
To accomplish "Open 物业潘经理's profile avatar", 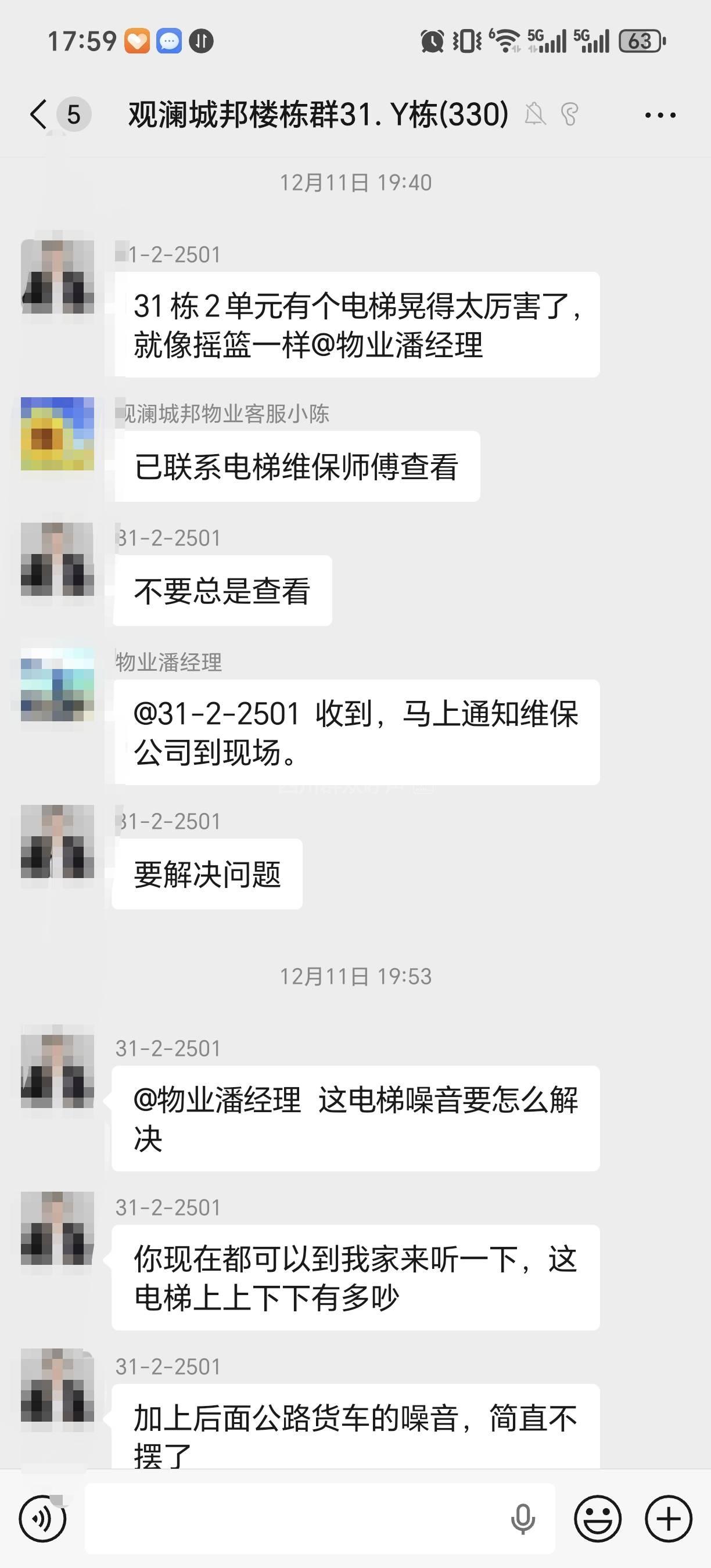I will tap(58, 685).
